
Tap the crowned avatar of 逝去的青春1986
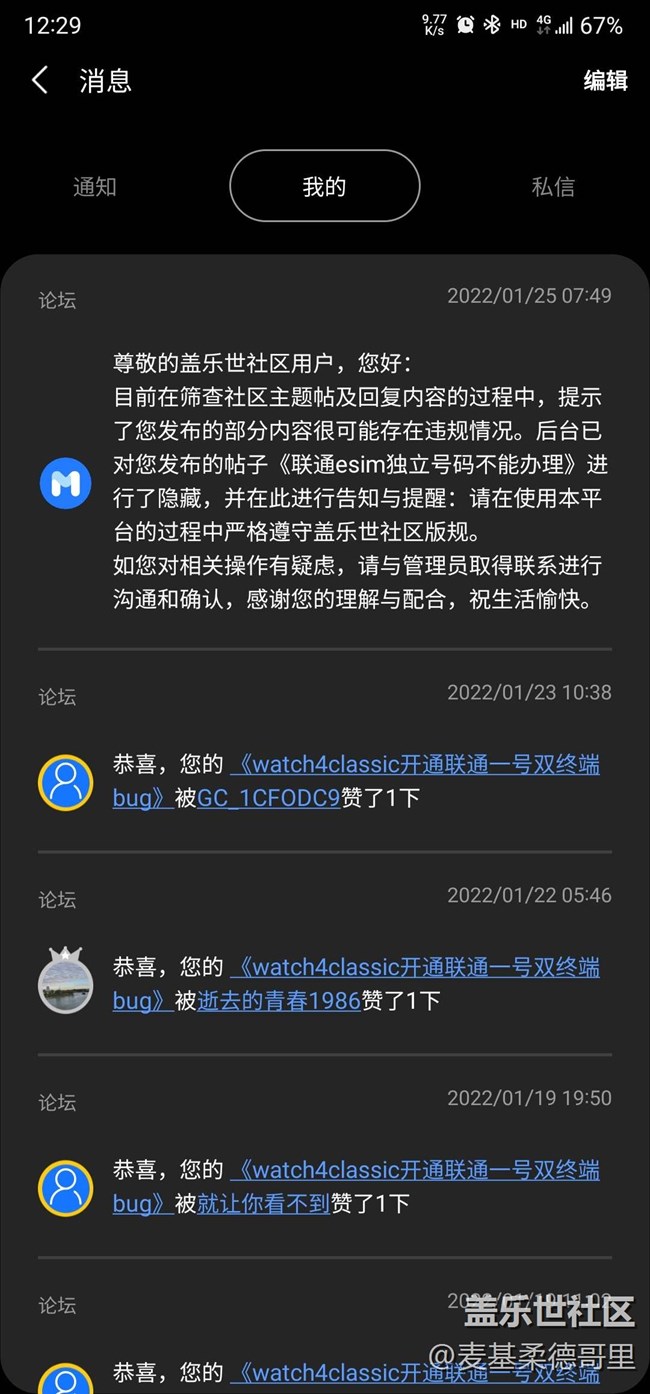pos(66,982)
